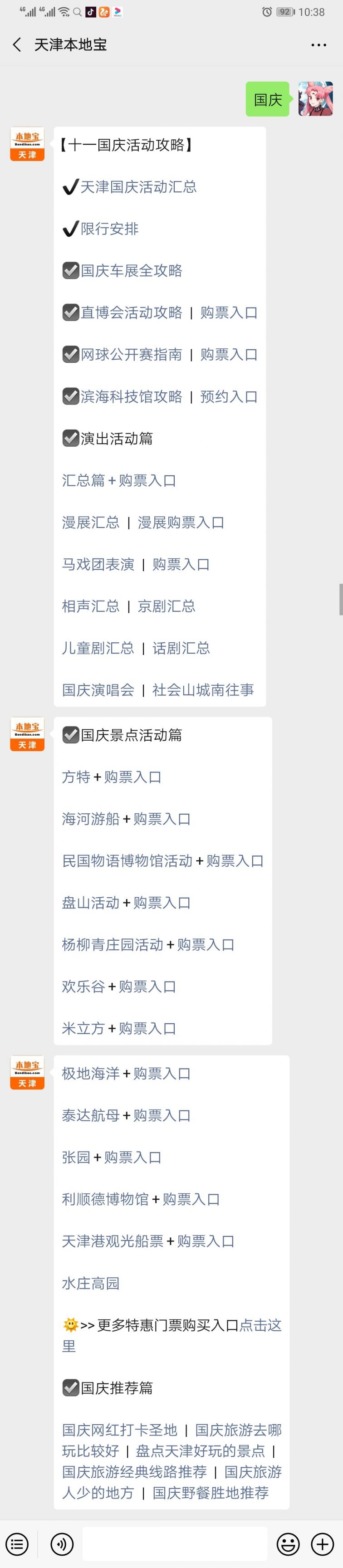
Task: Open 社会山城南往事 link
Action: pyautogui.click(x=203, y=690)
